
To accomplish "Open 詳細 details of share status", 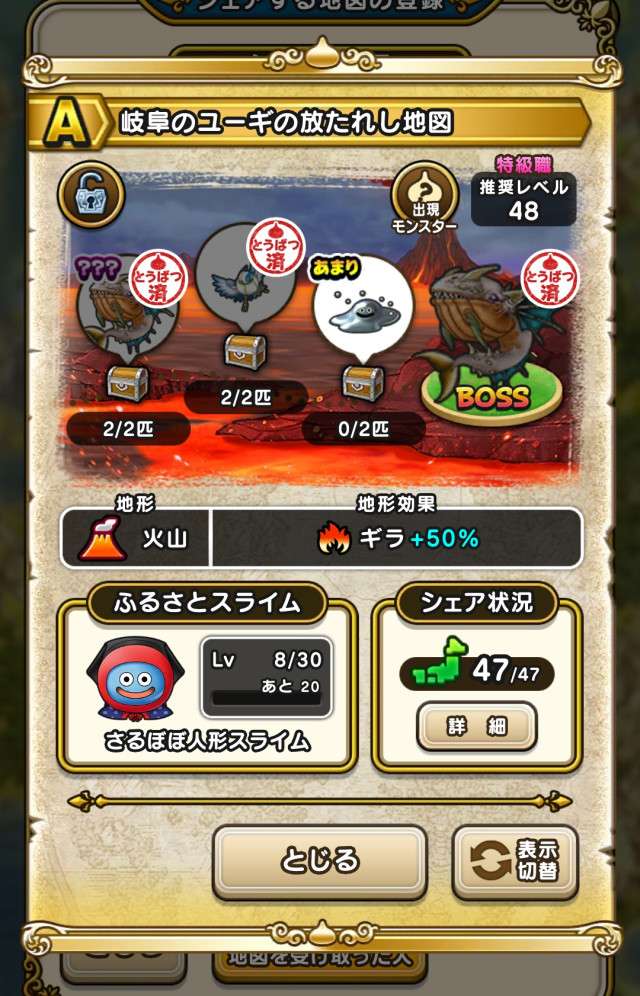I will coord(476,725).
